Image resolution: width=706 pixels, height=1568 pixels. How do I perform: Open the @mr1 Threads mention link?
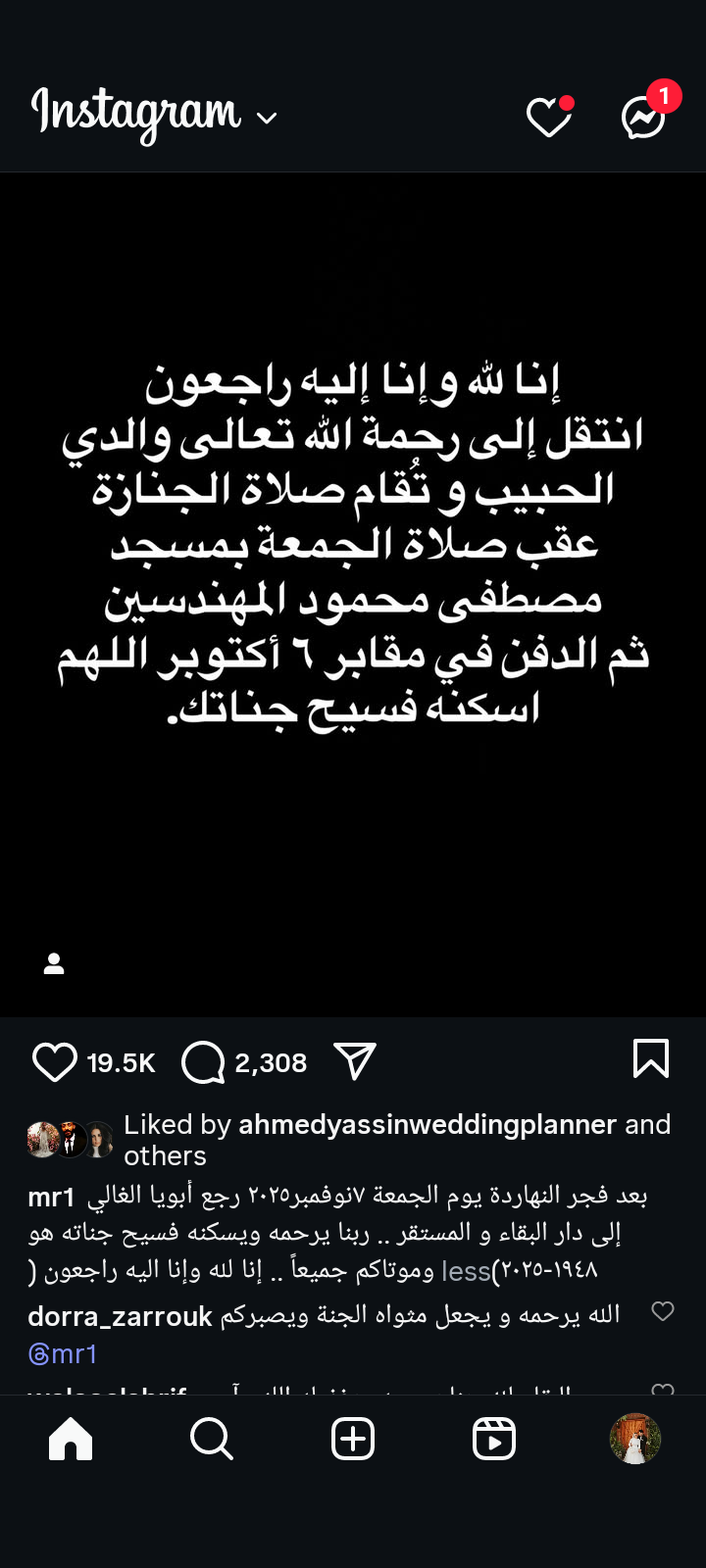[64, 1354]
